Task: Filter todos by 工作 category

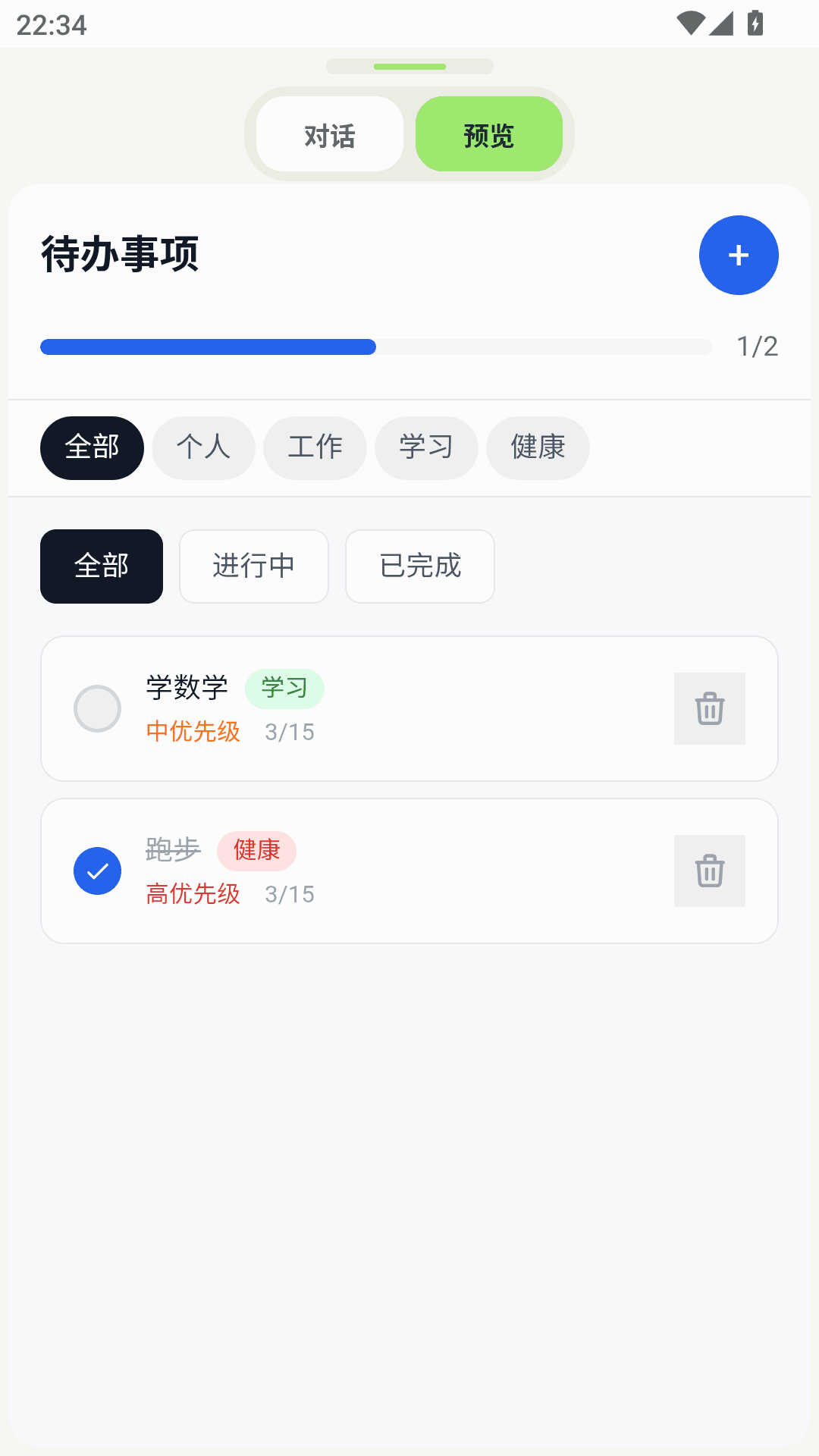Action: click(315, 448)
